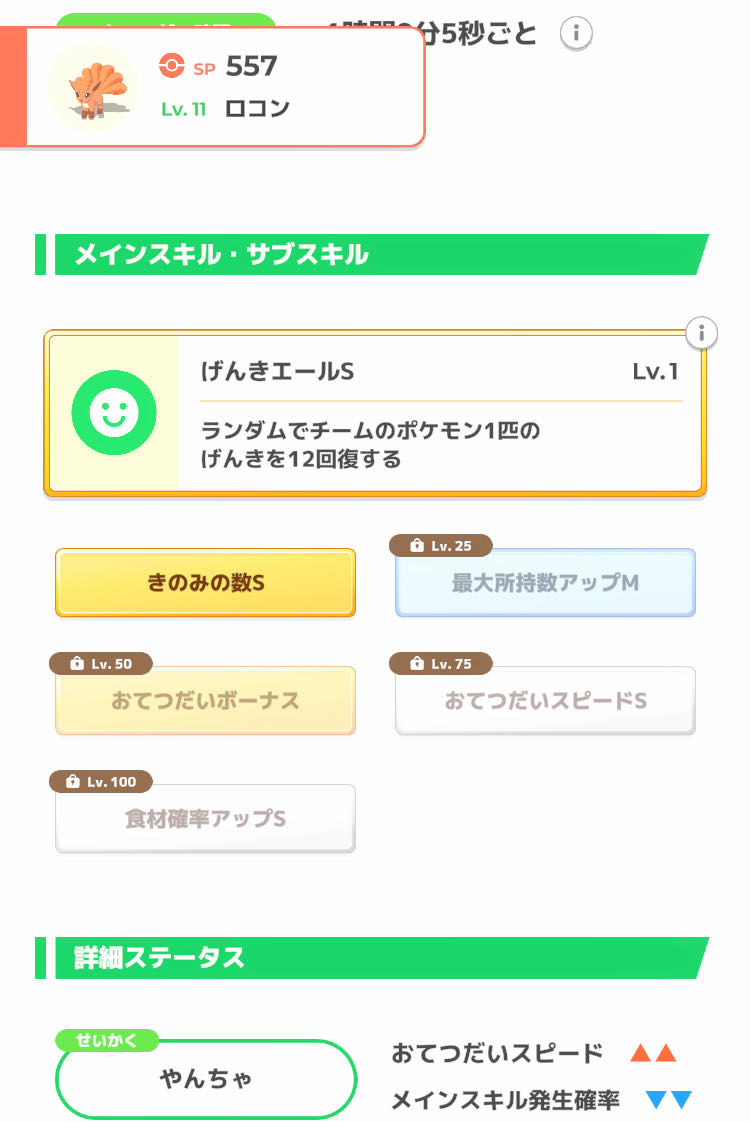Check the locked おてつだいスピードS skill

coord(545,700)
